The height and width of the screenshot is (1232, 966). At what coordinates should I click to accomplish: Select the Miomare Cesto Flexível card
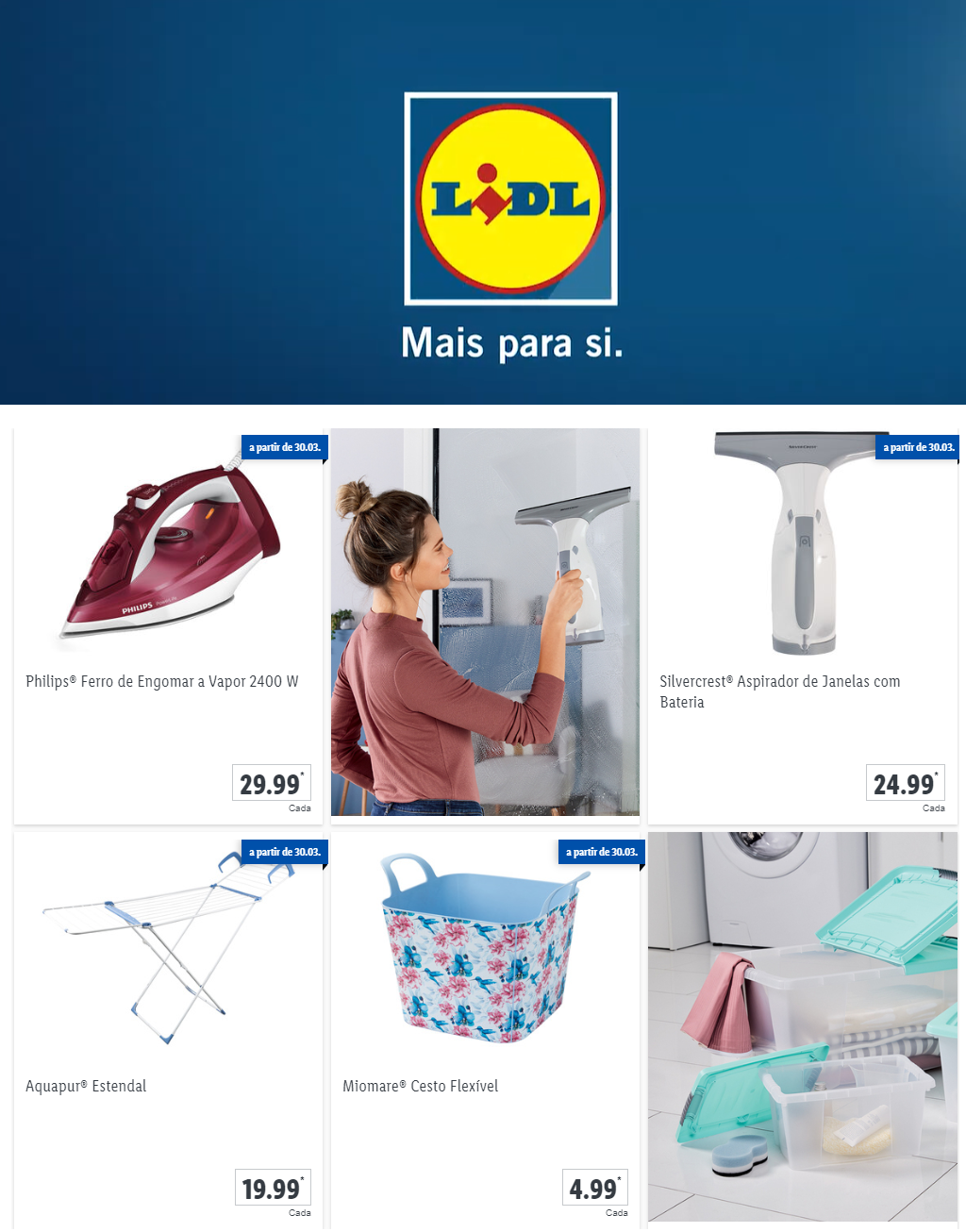(x=485, y=1028)
